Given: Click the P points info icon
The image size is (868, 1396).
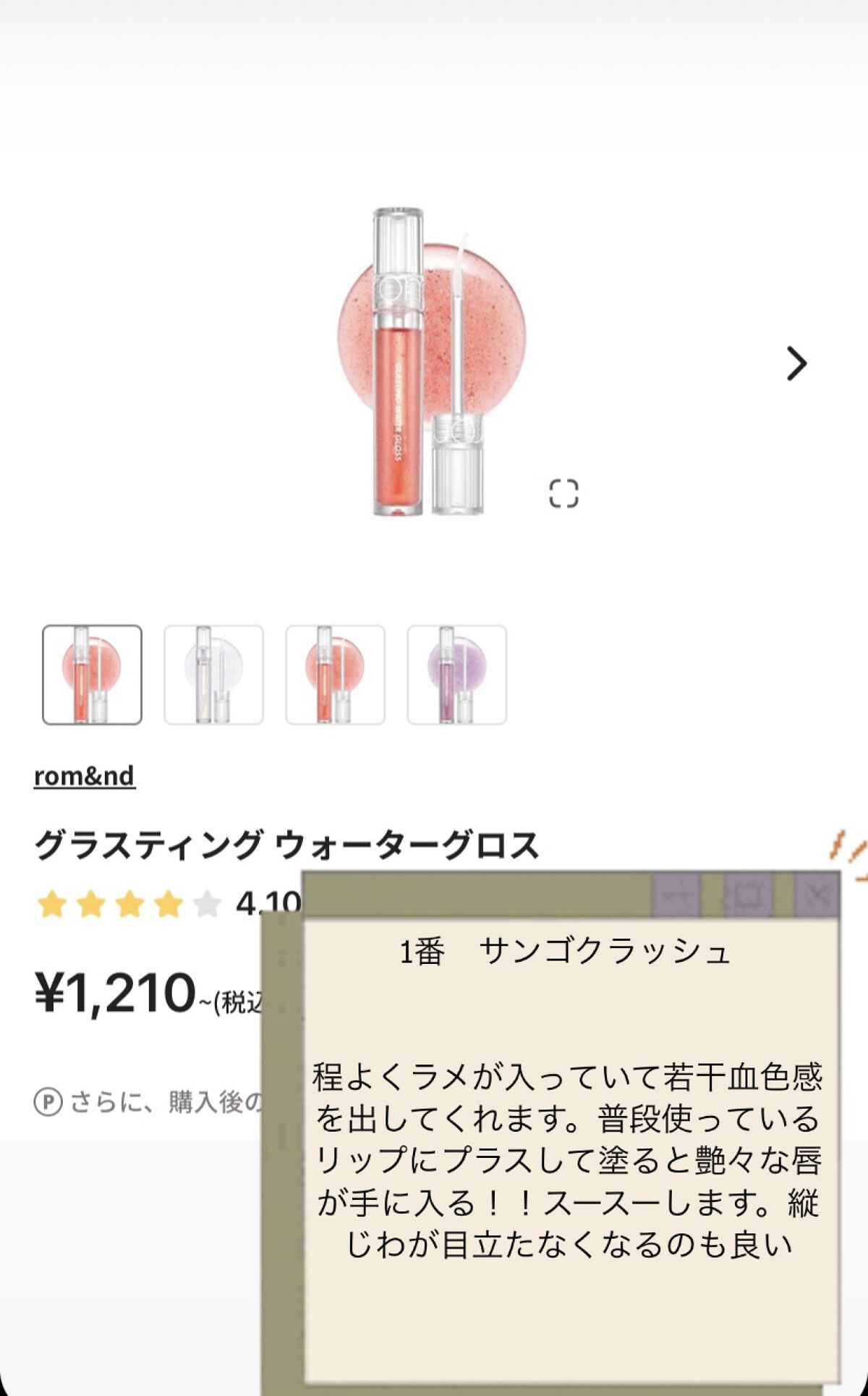Looking at the screenshot, I should click(x=51, y=1100).
